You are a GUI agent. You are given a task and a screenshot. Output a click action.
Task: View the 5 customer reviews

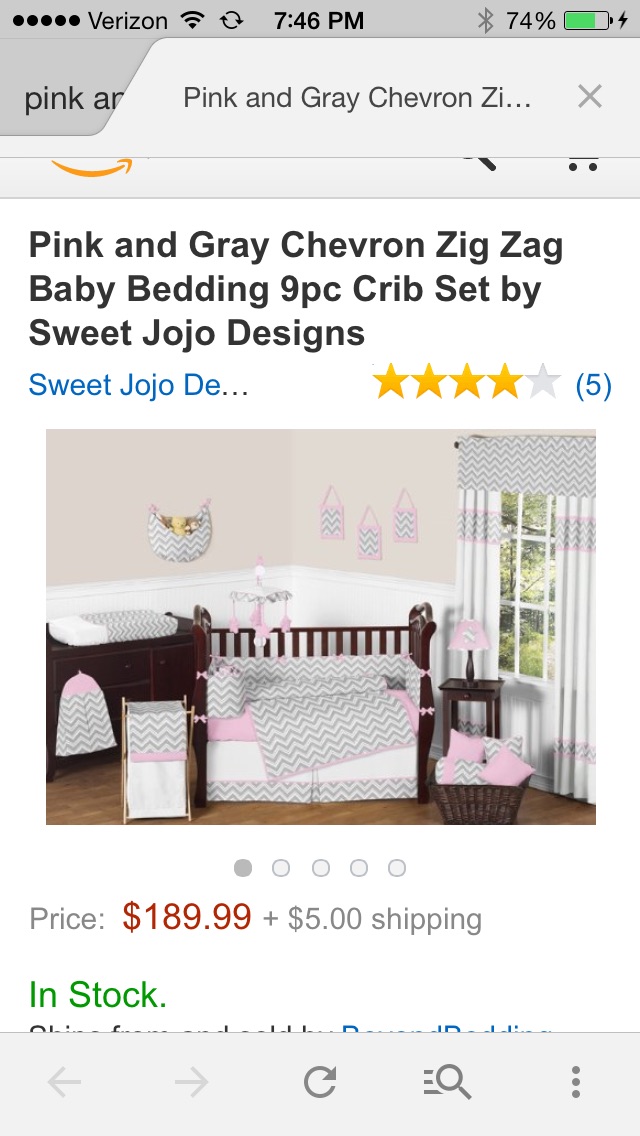pyautogui.click(x=593, y=385)
